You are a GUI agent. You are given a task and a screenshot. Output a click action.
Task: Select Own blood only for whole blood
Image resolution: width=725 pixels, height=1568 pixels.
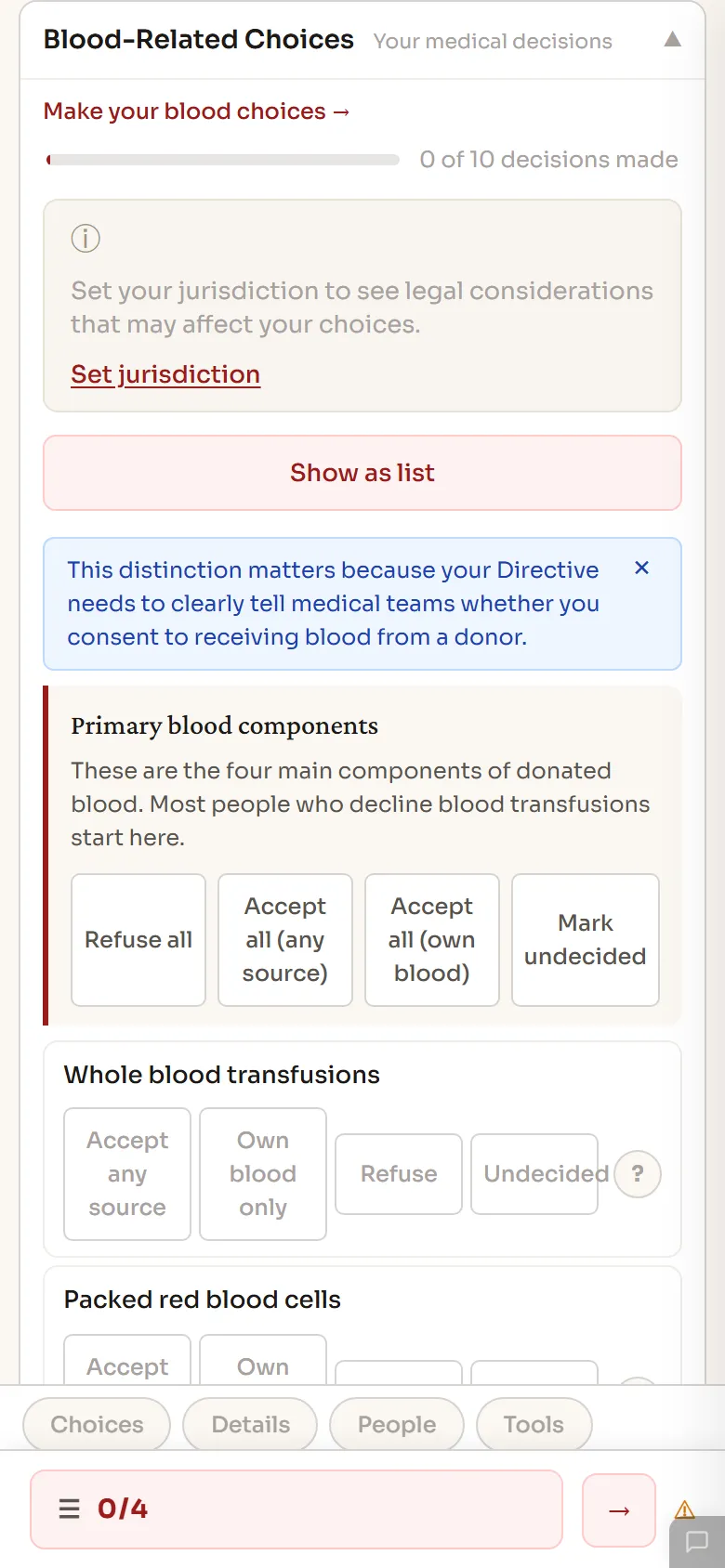(x=263, y=1174)
